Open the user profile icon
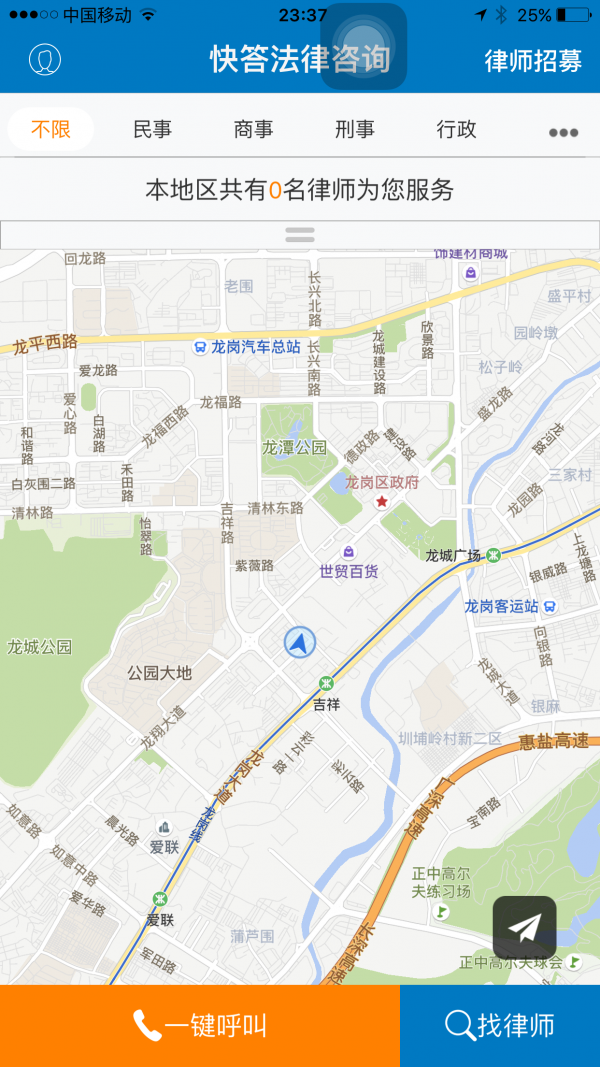 tap(45, 59)
